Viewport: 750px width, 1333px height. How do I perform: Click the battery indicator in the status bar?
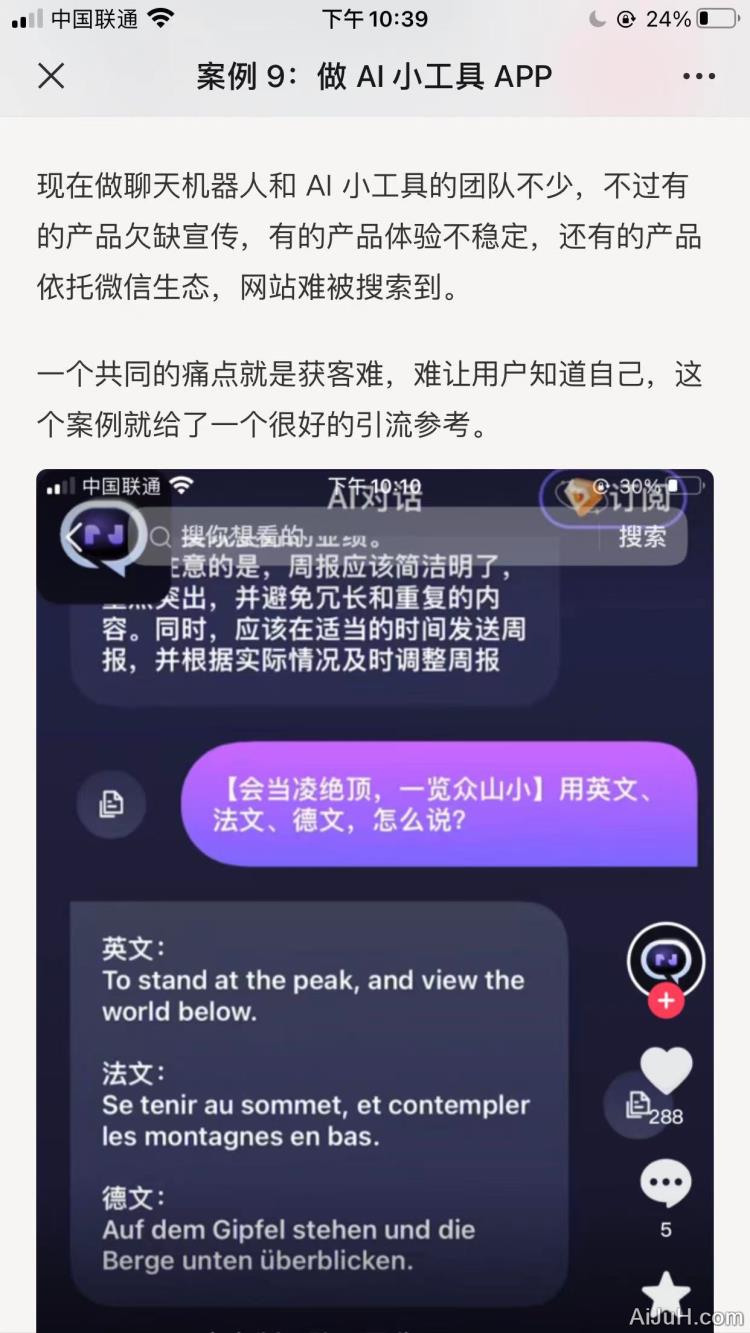coord(715,16)
